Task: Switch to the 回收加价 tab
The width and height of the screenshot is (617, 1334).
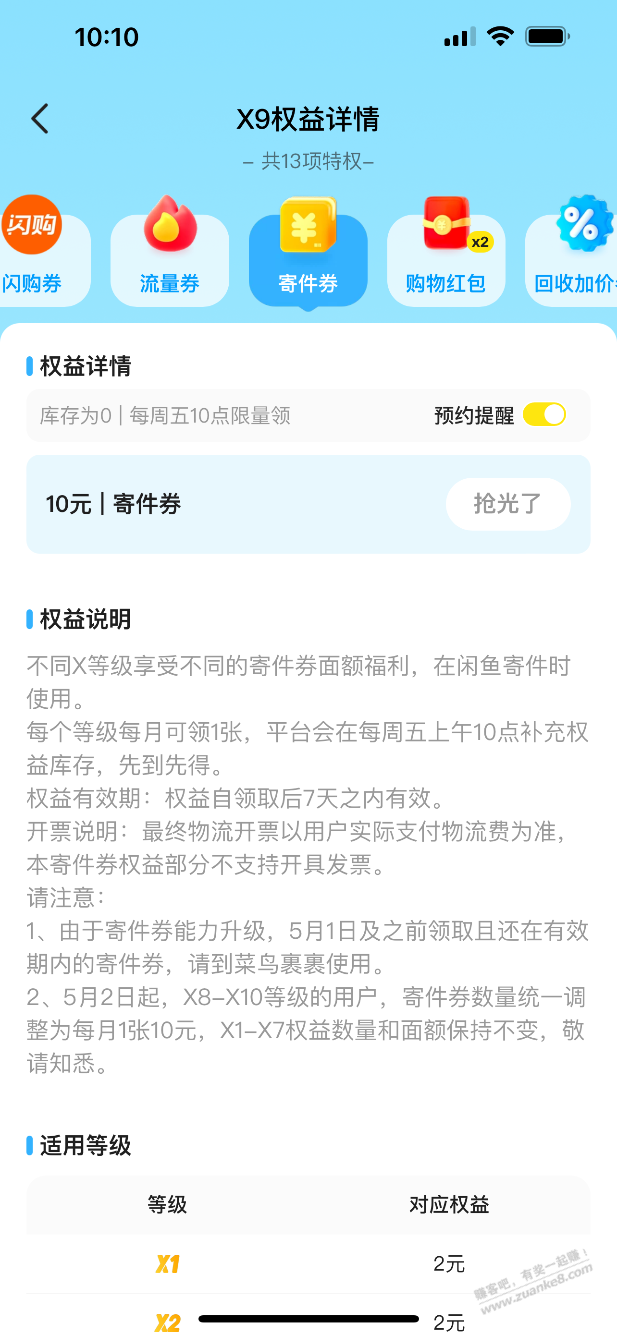Action: coord(575,255)
